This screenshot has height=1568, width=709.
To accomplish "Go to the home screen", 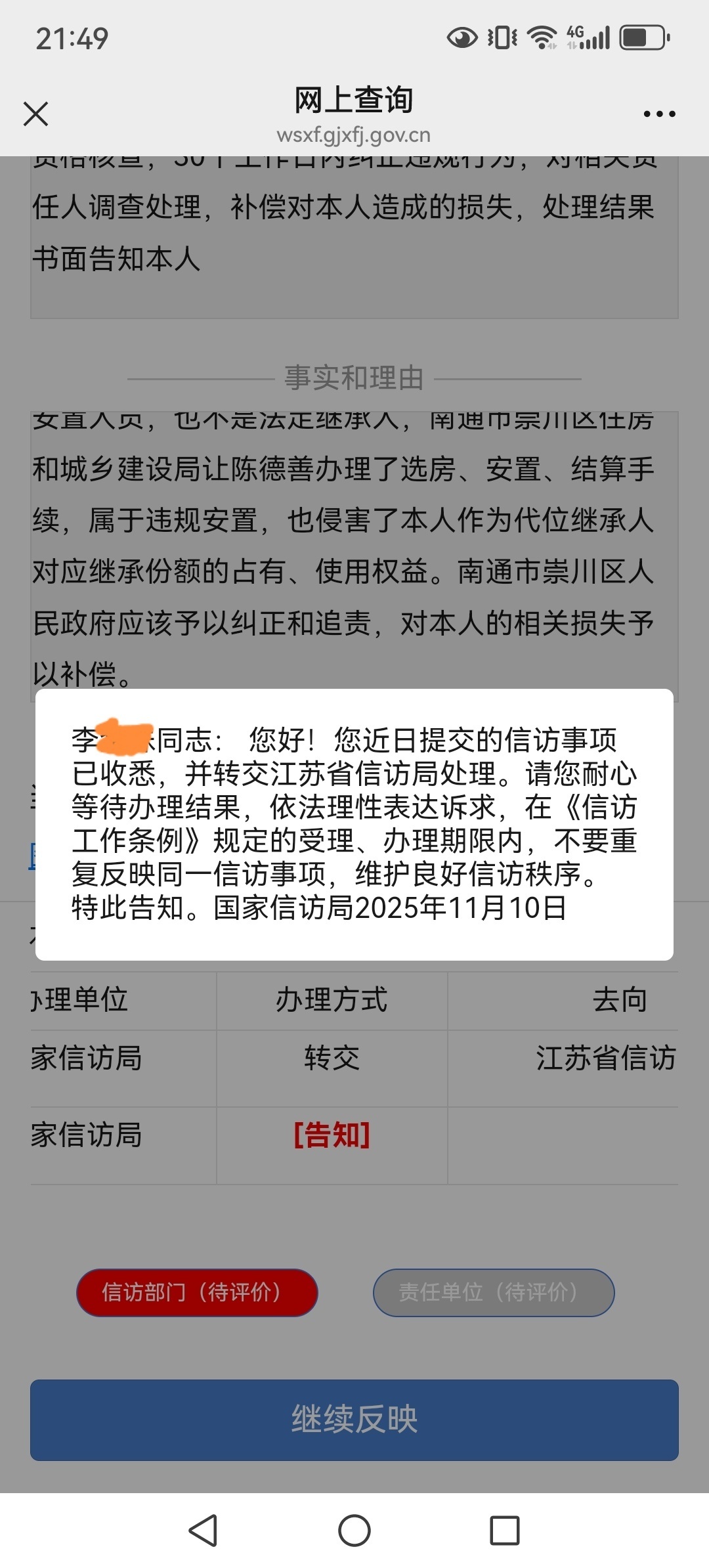I will pyautogui.click(x=354, y=1531).
